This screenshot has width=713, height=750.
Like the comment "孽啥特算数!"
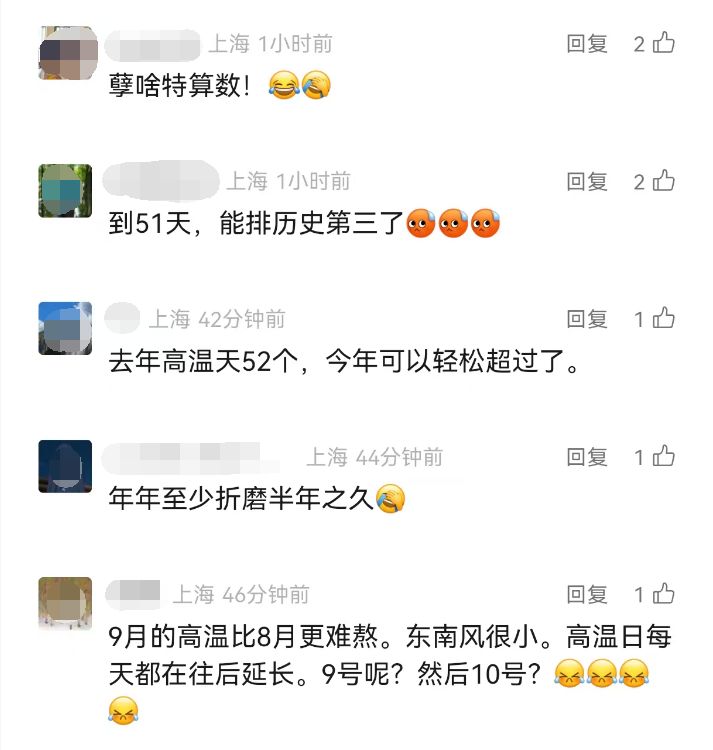click(x=664, y=43)
